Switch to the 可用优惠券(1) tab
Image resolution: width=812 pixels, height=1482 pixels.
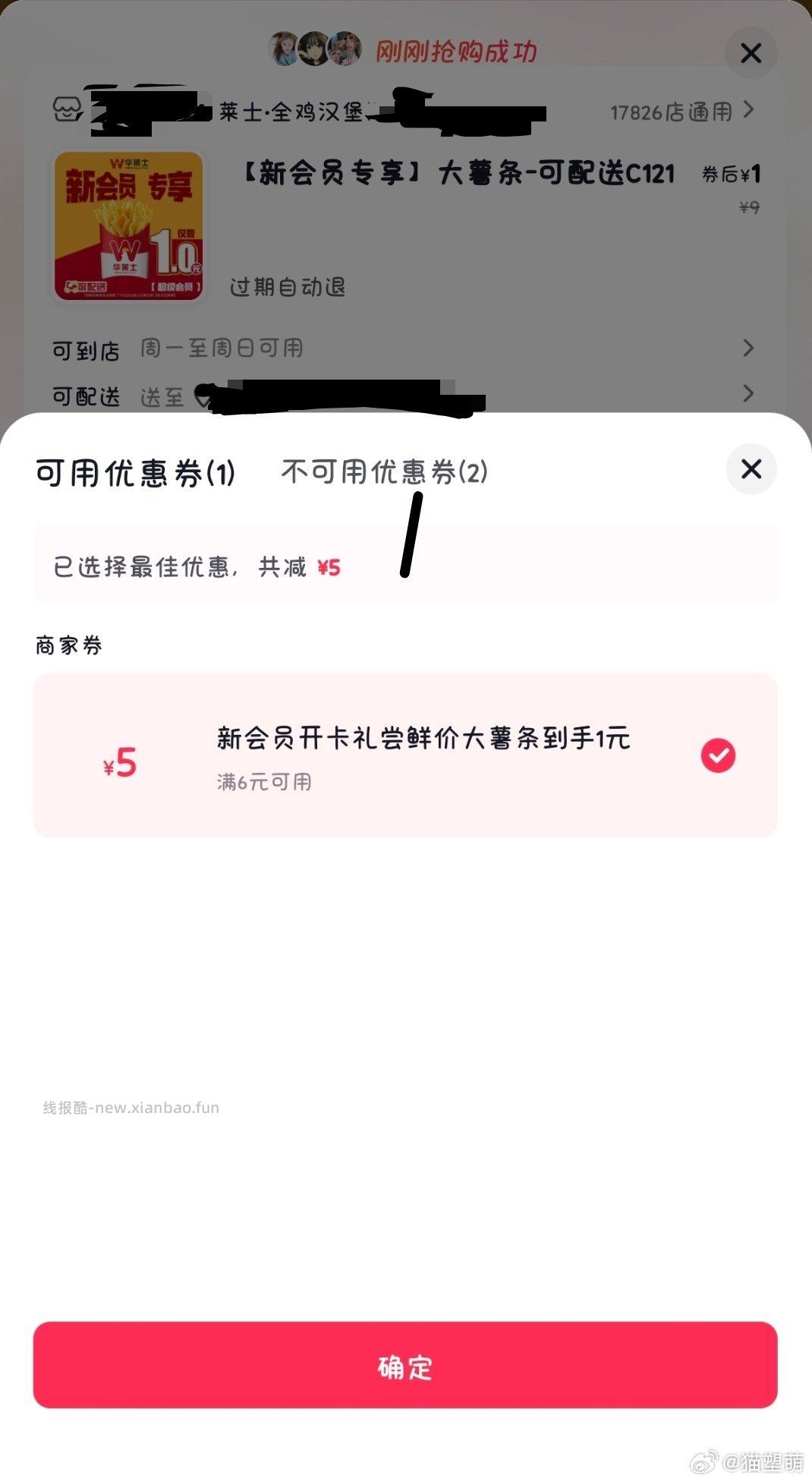tap(135, 471)
